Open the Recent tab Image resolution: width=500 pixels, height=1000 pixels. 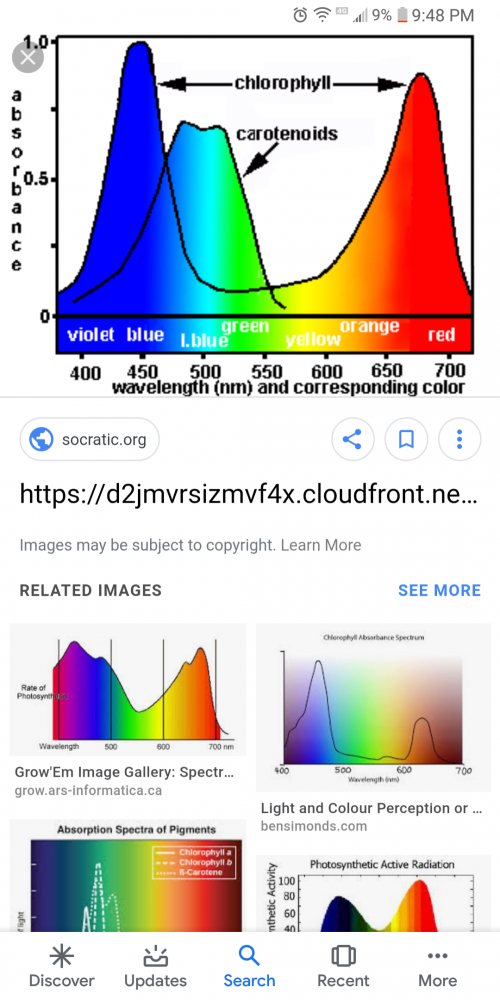pyautogui.click(x=343, y=967)
